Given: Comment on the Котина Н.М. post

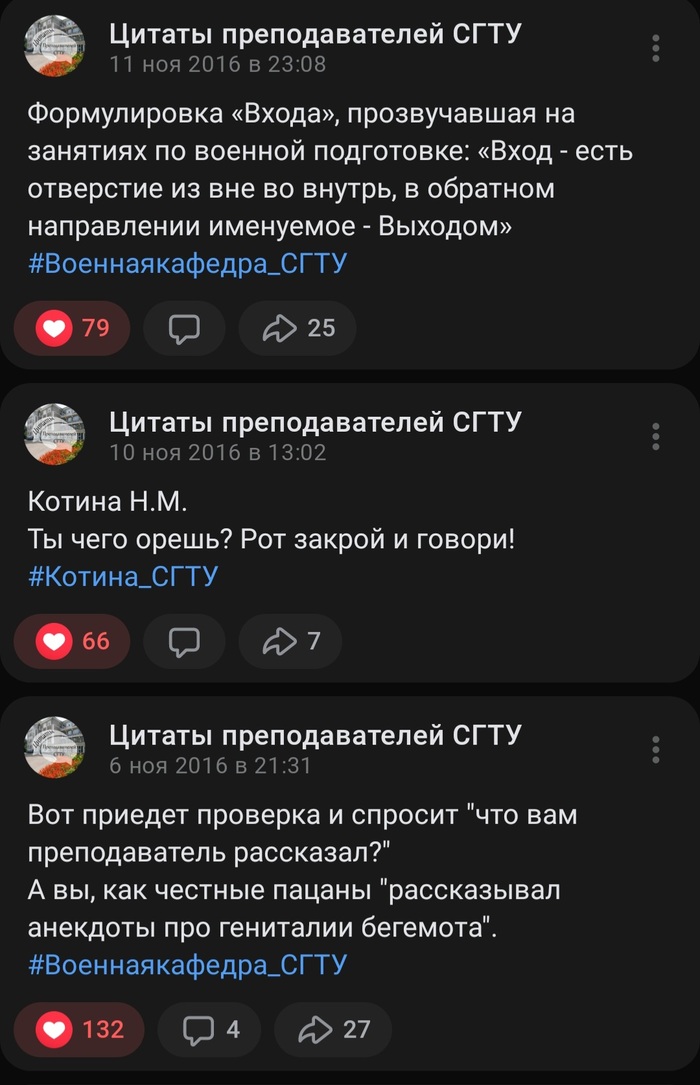Looking at the screenshot, I should [185, 640].
